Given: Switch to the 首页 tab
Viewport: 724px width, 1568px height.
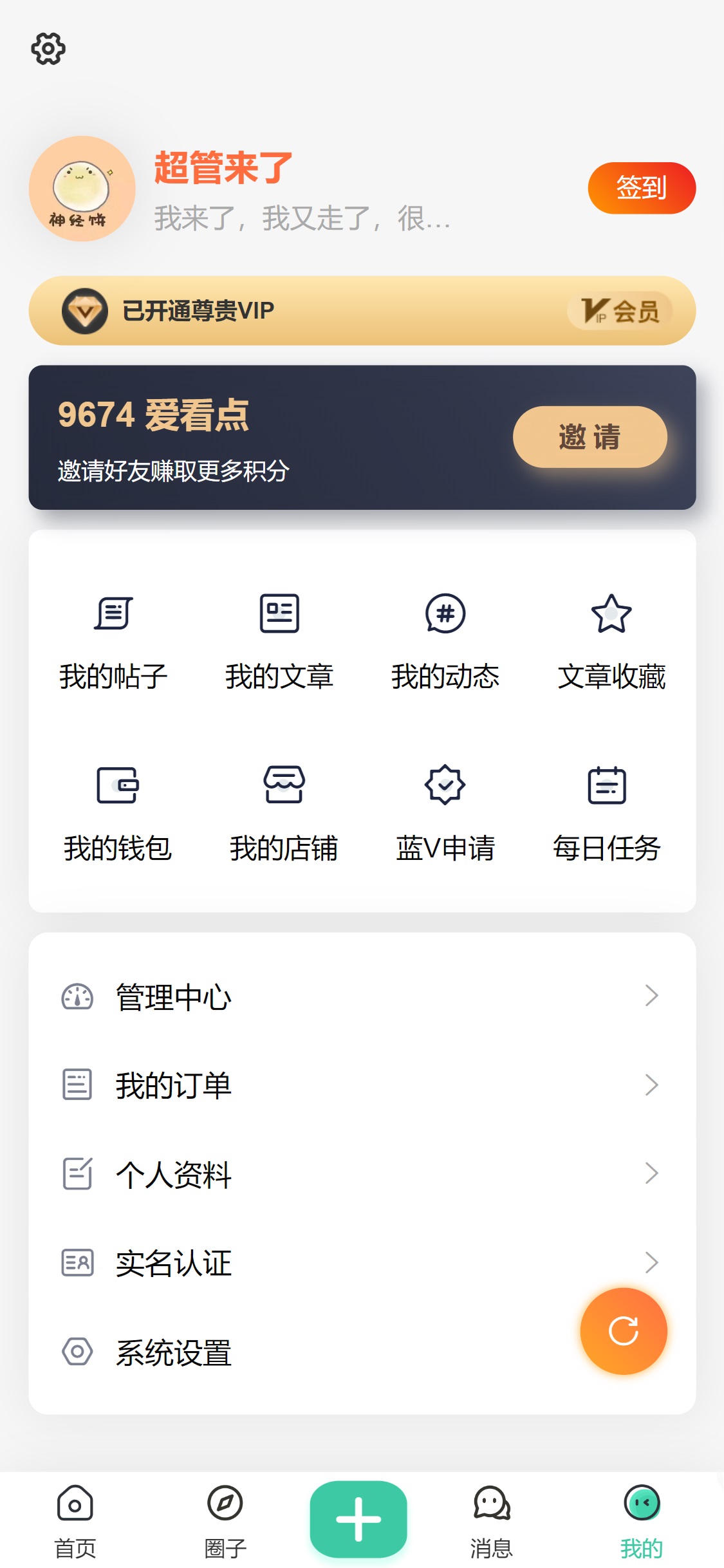Looking at the screenshot, I should click(x=75, y=1520).
